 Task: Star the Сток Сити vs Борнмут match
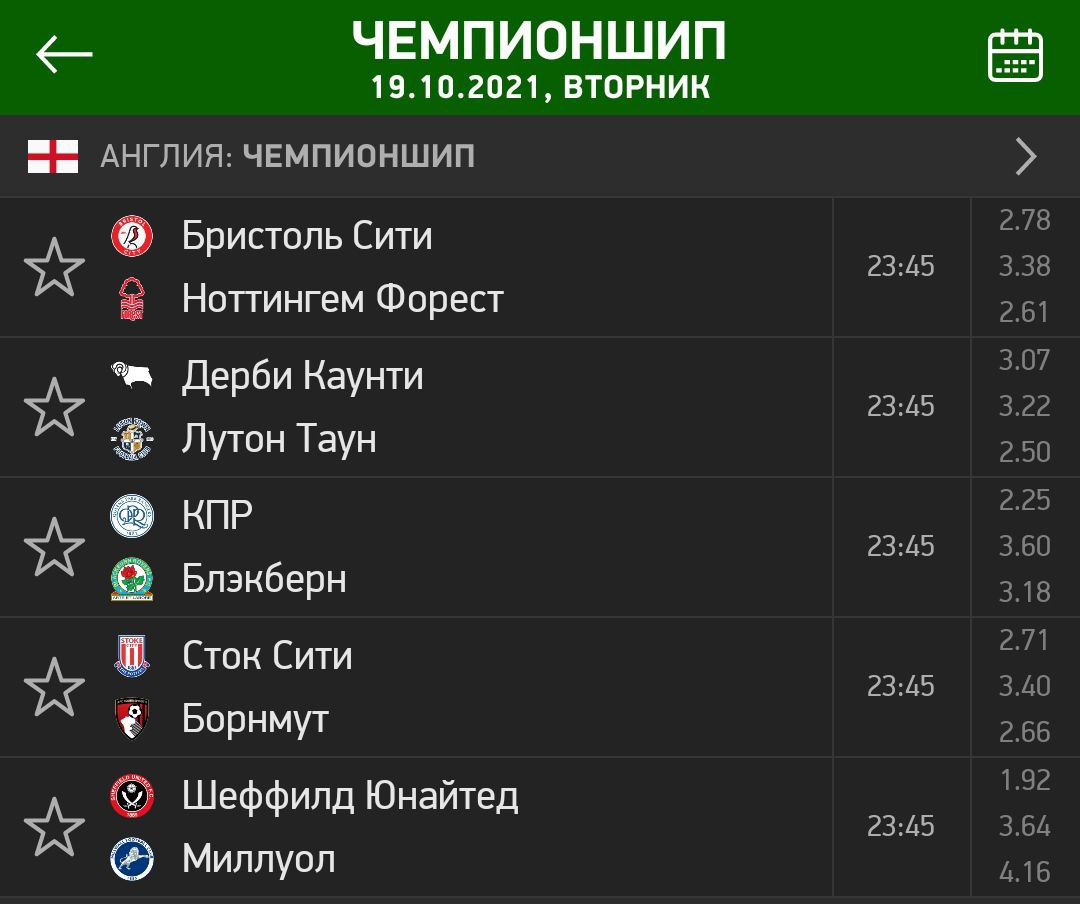[x=54, y=687]
